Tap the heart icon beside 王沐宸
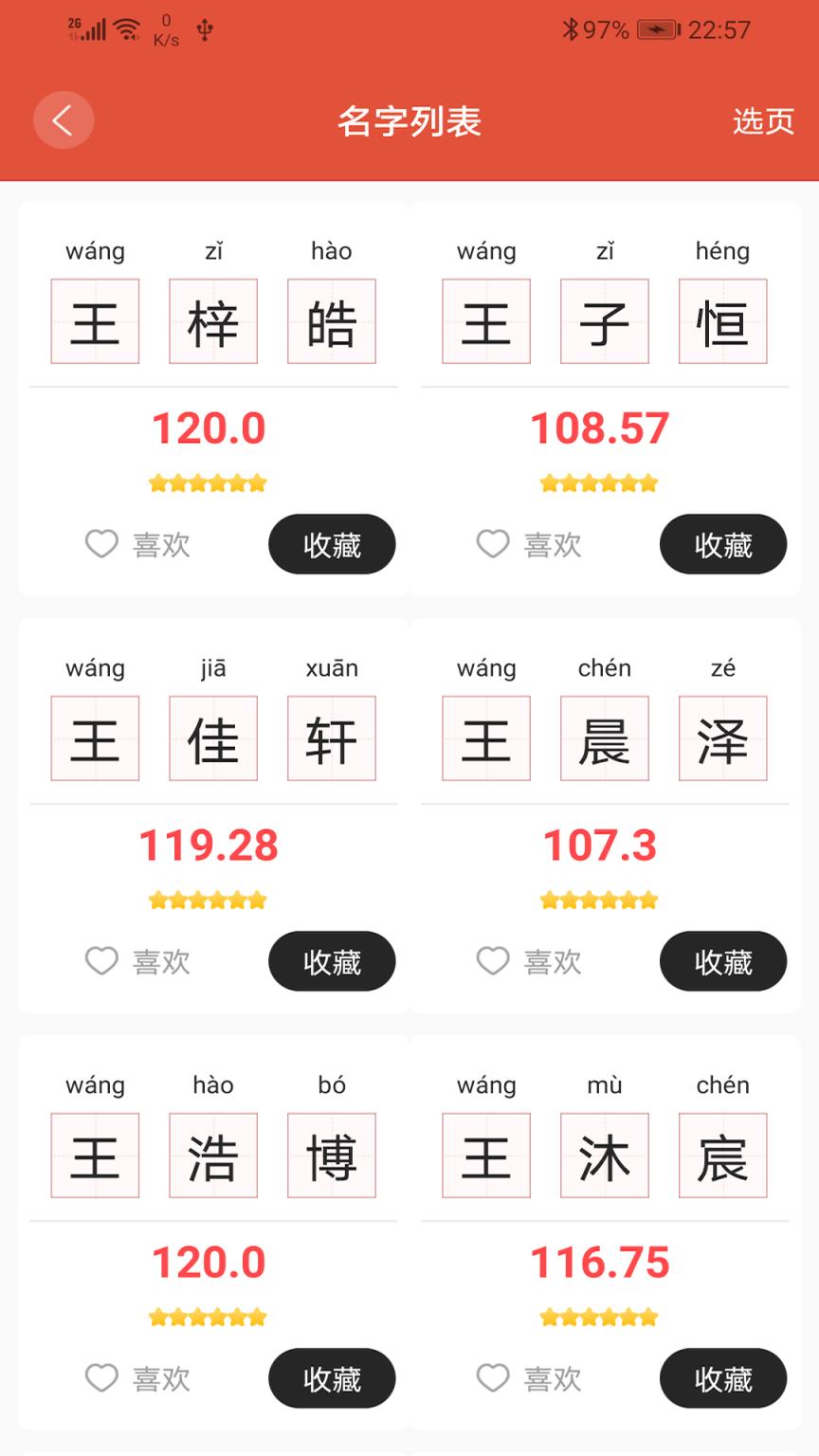Screen dimensions: 819x1456 pyautogui.click(x=492, y=1377)
